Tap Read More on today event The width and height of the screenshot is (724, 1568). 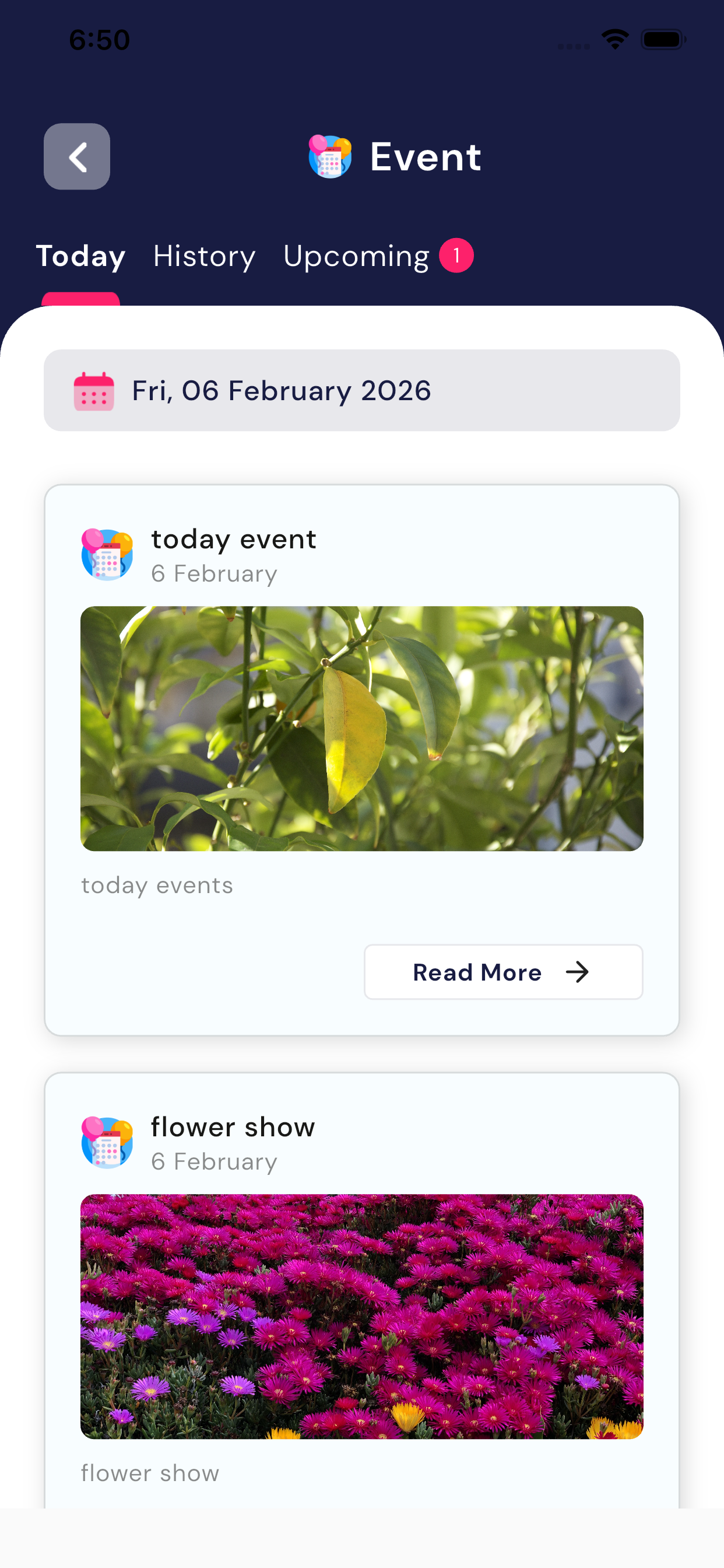point(502,972)
